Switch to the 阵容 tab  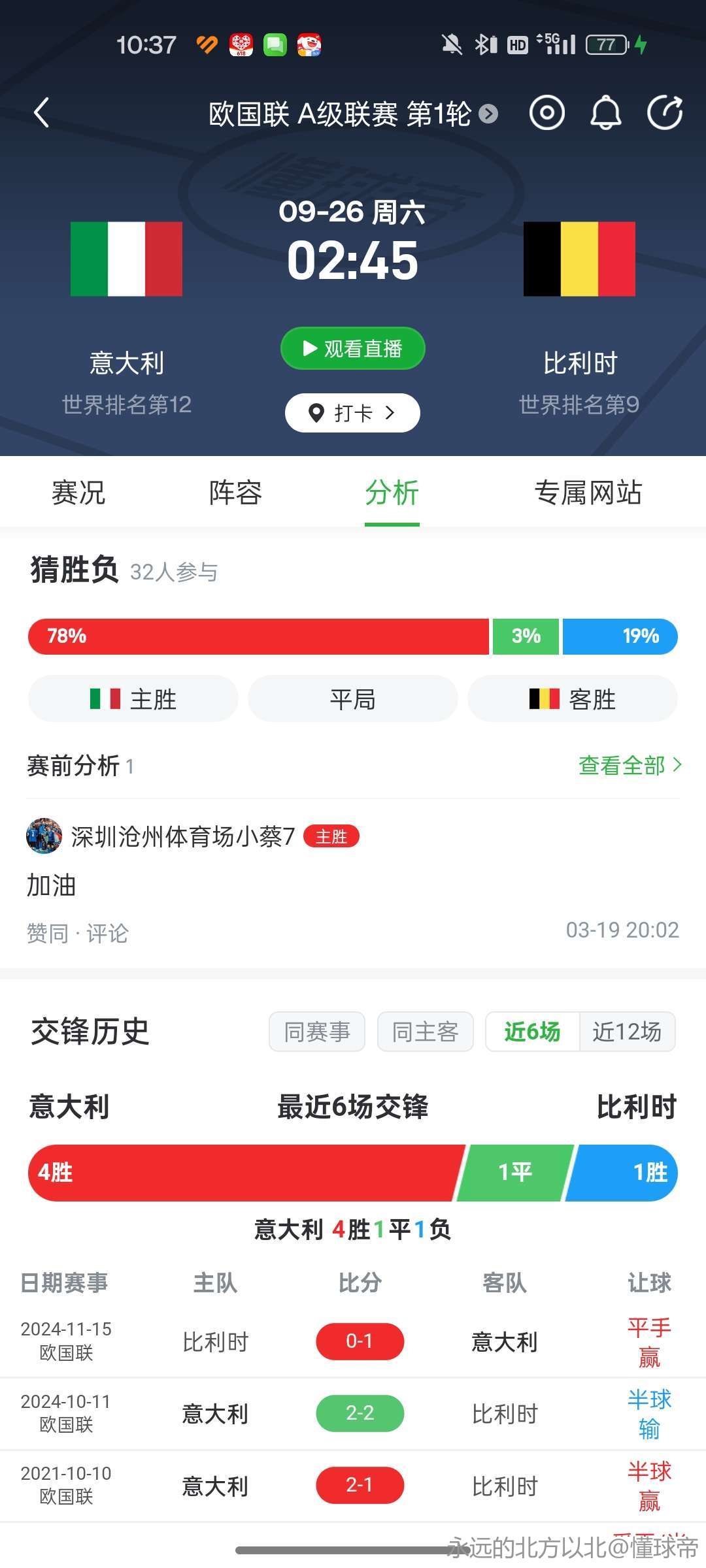(x=235, y=493)
